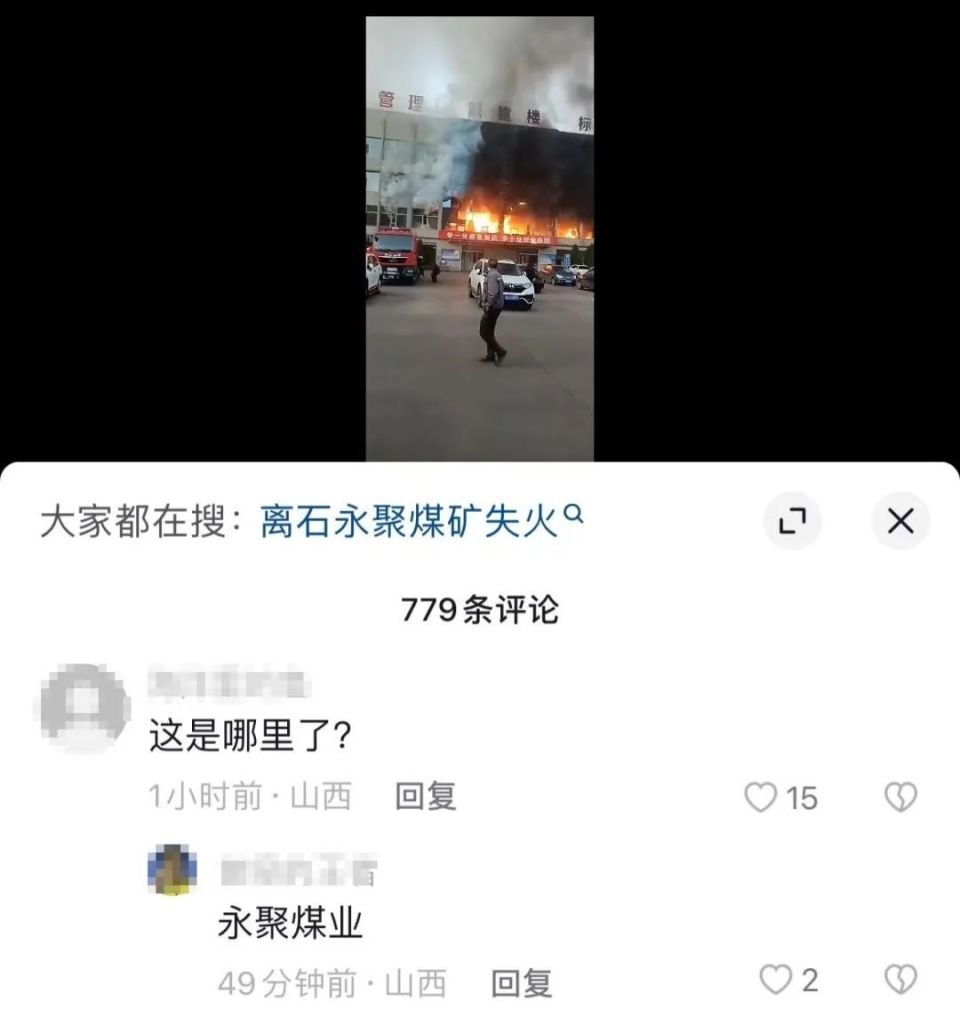
Task: Click the magnifier search icon beside the trending topic
Action: 573,511
